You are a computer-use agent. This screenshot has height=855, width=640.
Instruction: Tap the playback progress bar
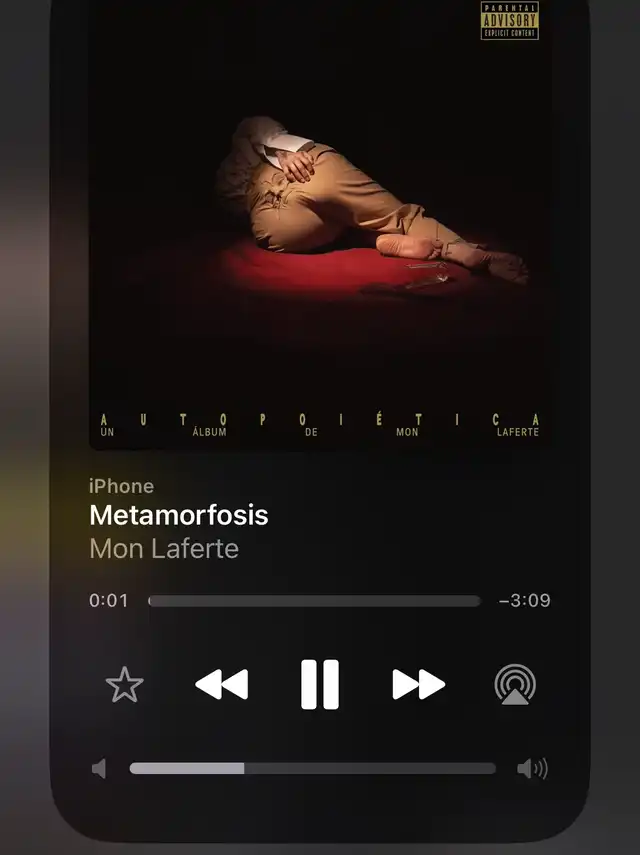314,601
